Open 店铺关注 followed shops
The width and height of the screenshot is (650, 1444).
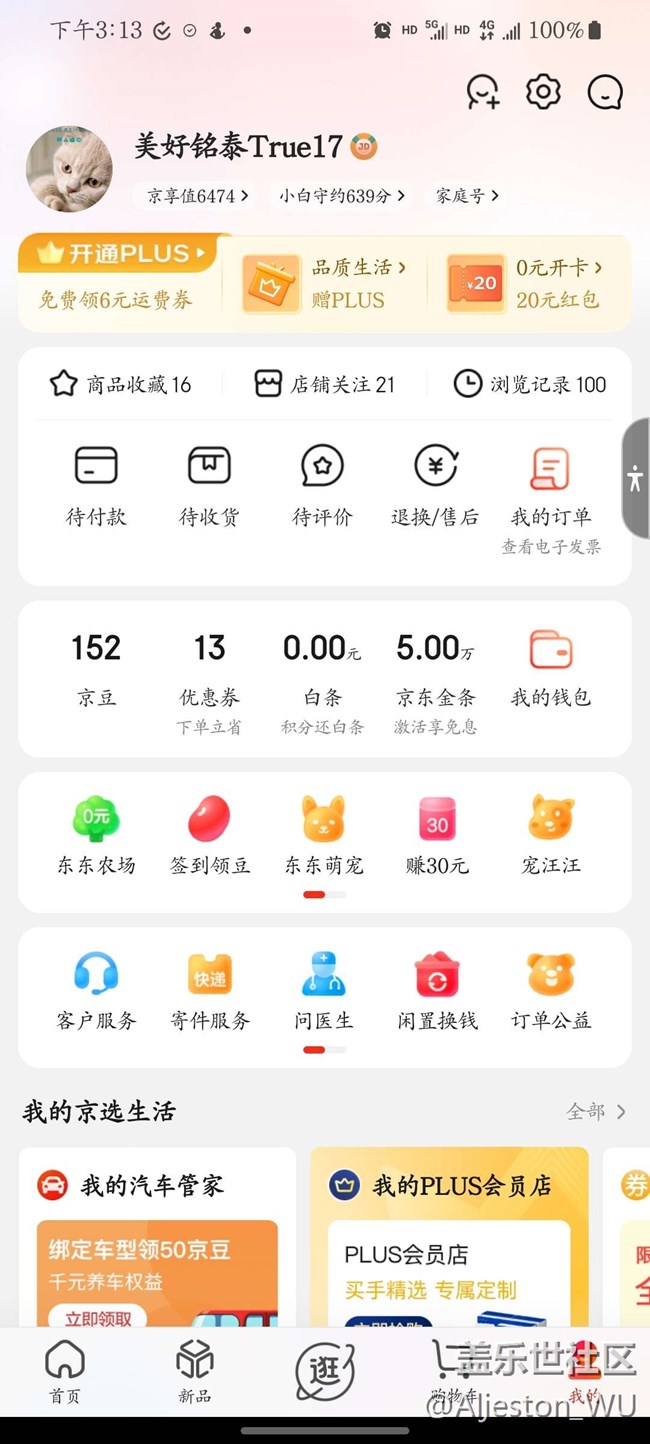tap(325, 384)
